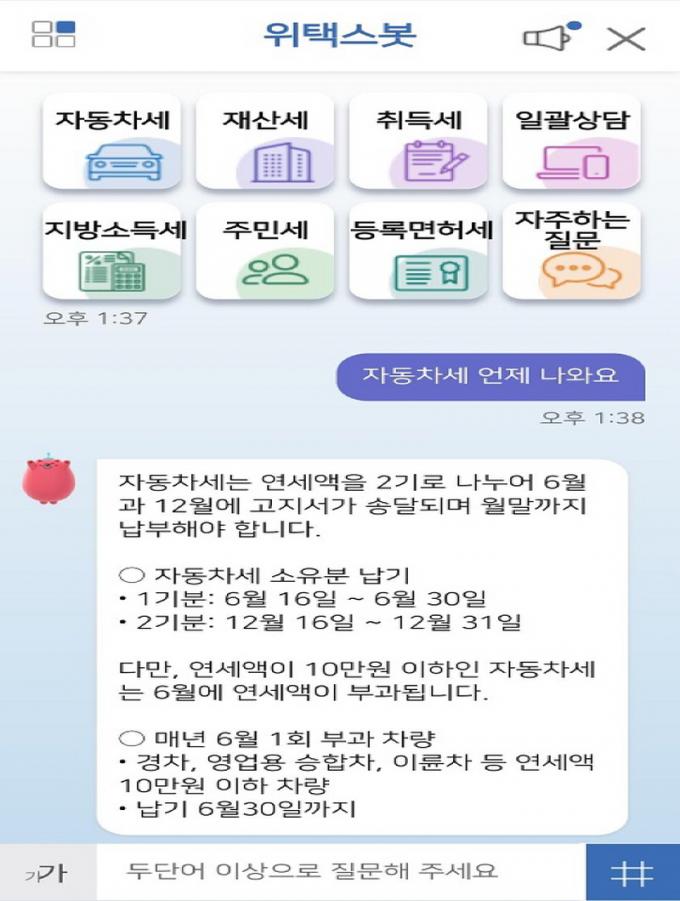The image size is (680, 901).
Task: Select 지방소득세 category
Action: point(112,252)
